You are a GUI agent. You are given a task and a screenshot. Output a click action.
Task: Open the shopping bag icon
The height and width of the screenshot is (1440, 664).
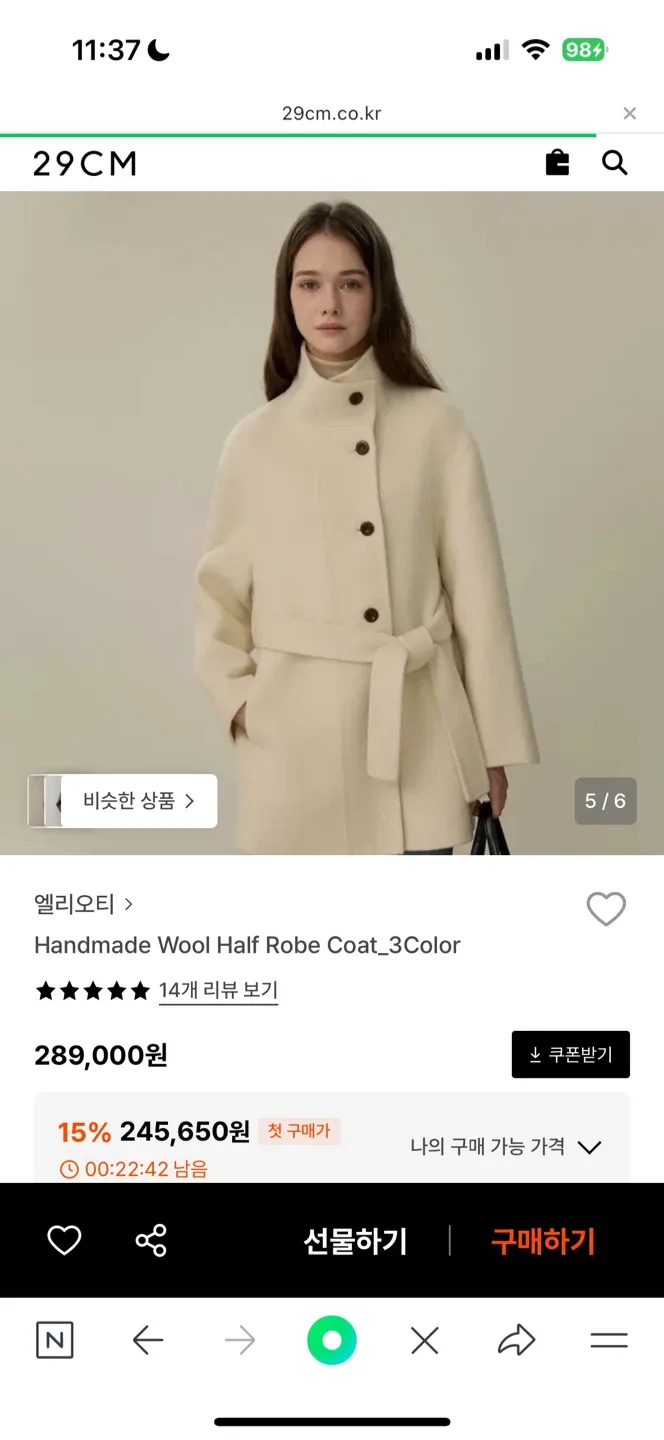coord(557,163)
